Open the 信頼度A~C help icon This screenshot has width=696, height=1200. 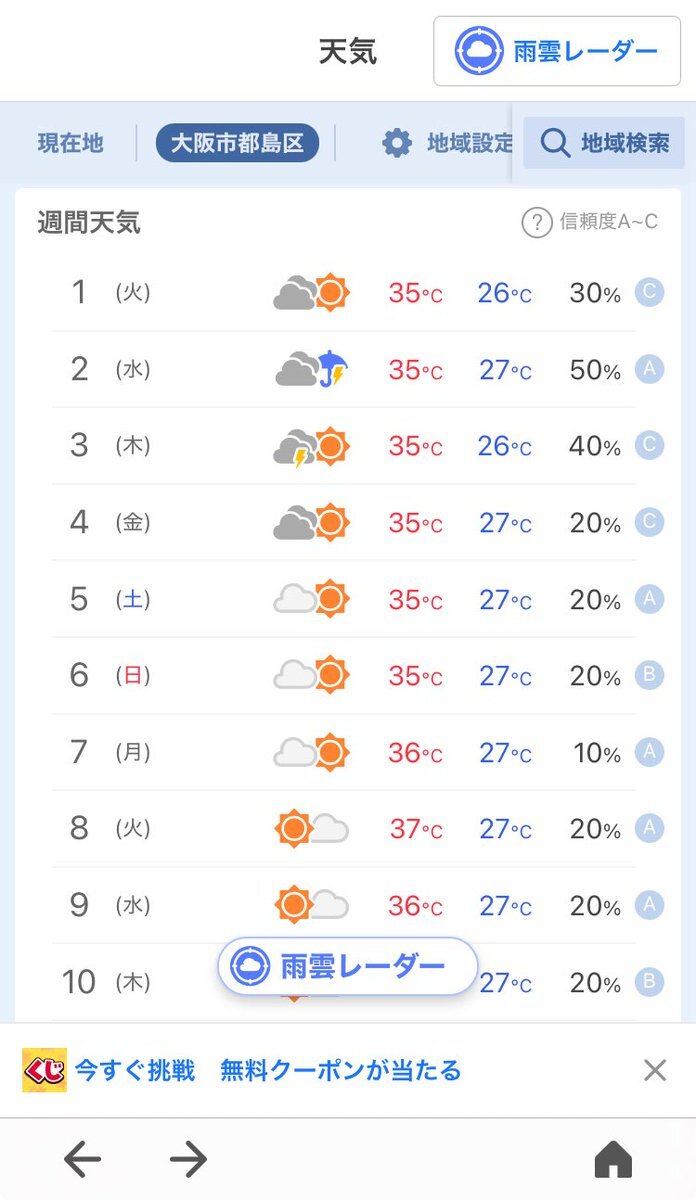click(537, 222)
